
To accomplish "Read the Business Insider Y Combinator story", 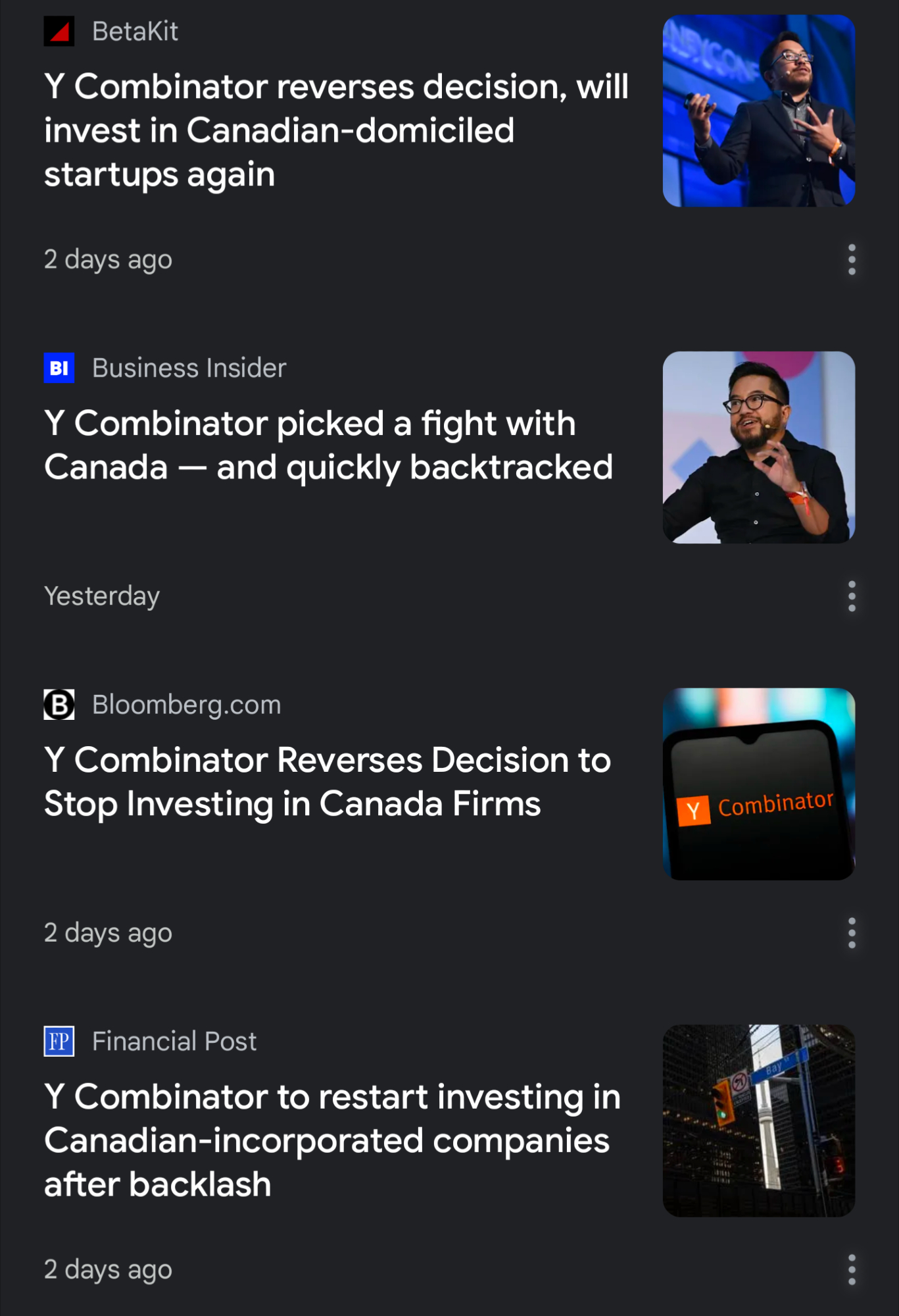I will pos(329,445).
